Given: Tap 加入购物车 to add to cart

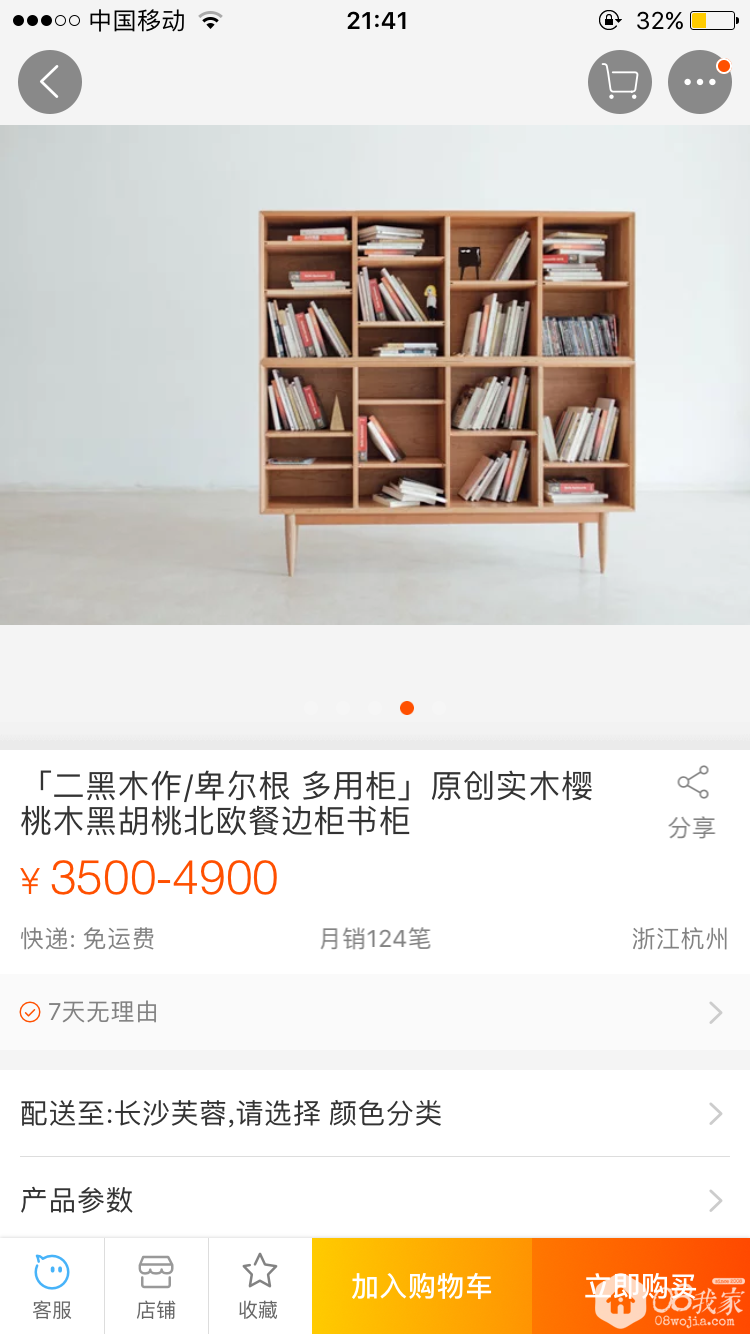Looking at the screenshot, I should coord(422,1286).
